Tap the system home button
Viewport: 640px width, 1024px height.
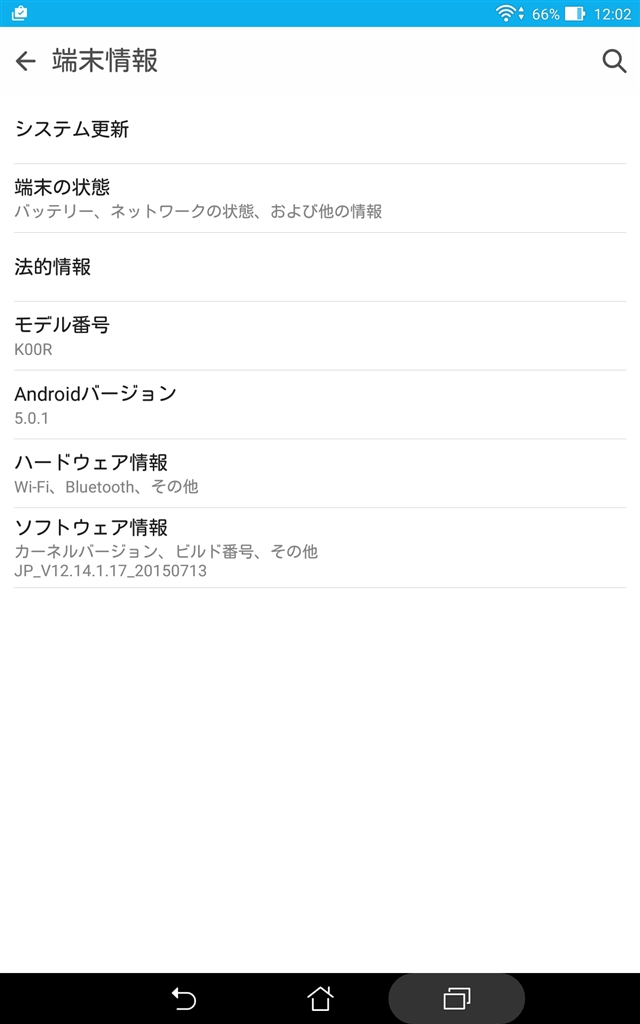pos(320,999)
